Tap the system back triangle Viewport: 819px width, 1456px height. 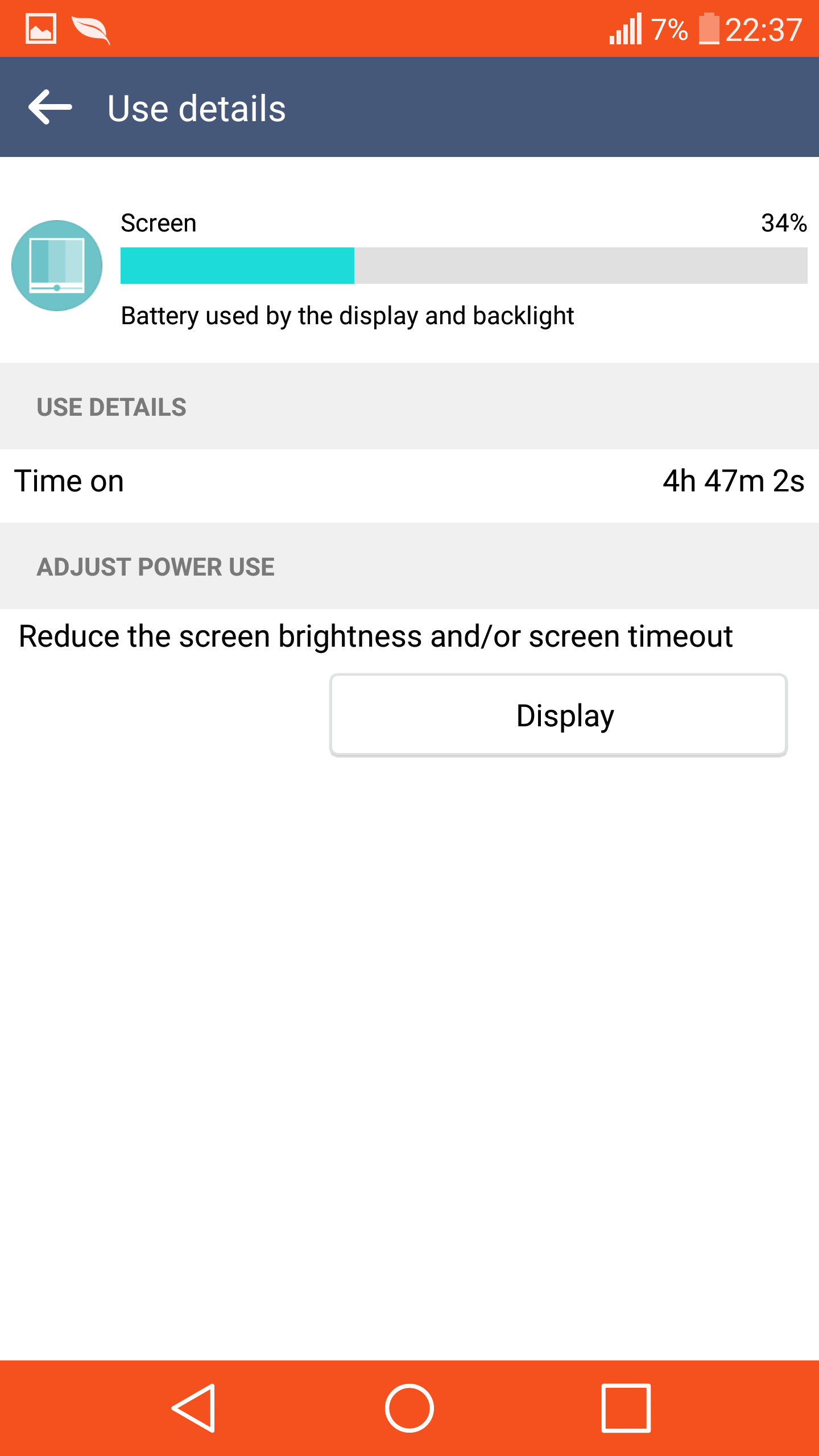click(x=194, y=1408)
